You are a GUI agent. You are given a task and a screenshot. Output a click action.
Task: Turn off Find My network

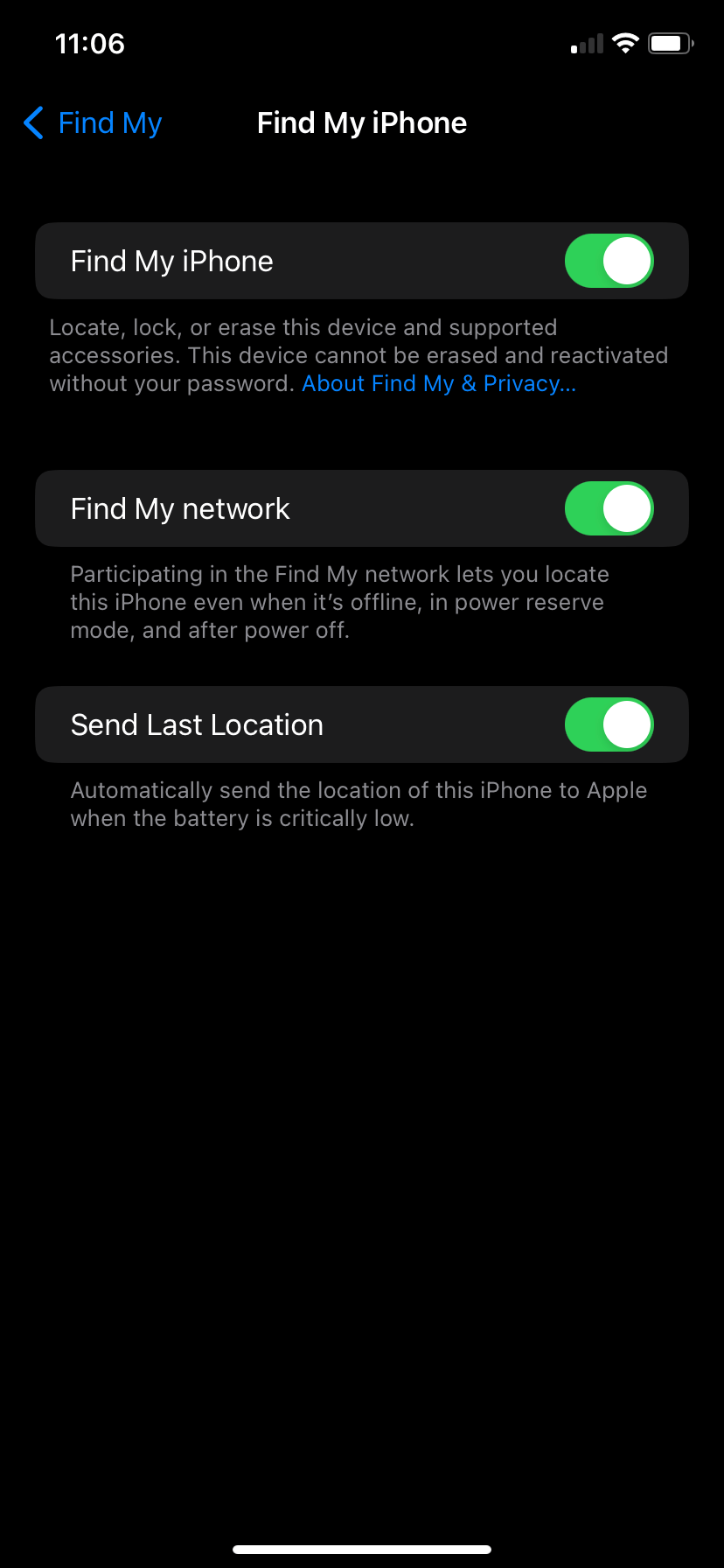(x=609, y=507)
